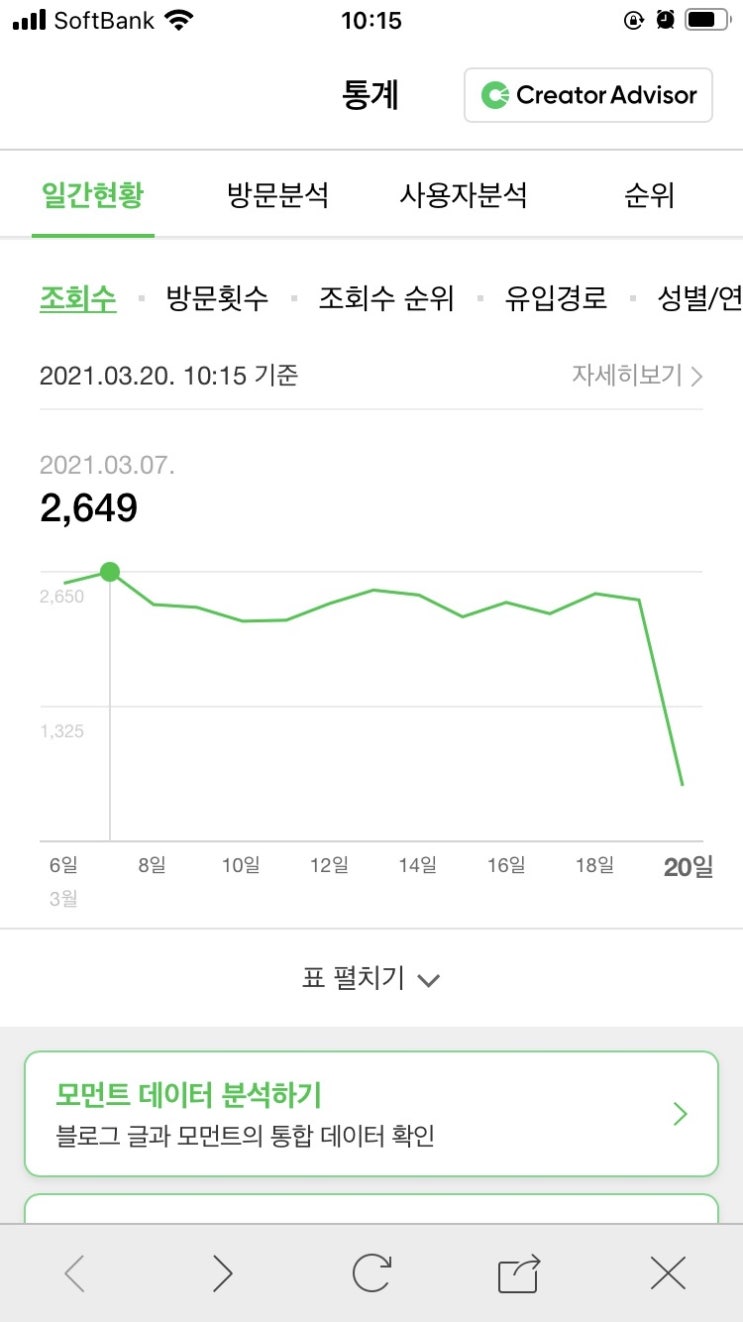Open 모먼트 데이터 분석하기 card
The image size is (743, 1322).
click(371, 1113)
